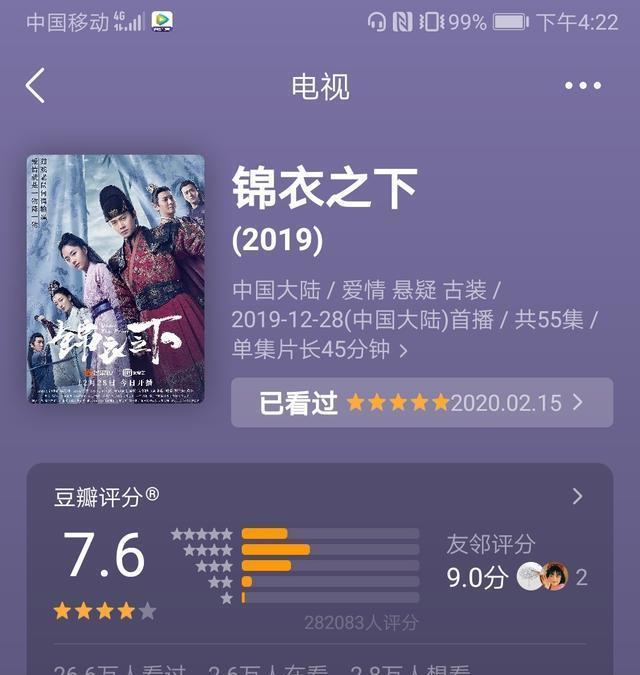Open the three-dot overflow menu
The width and height of the screenshot is (640, 675).
click(583, 86)
